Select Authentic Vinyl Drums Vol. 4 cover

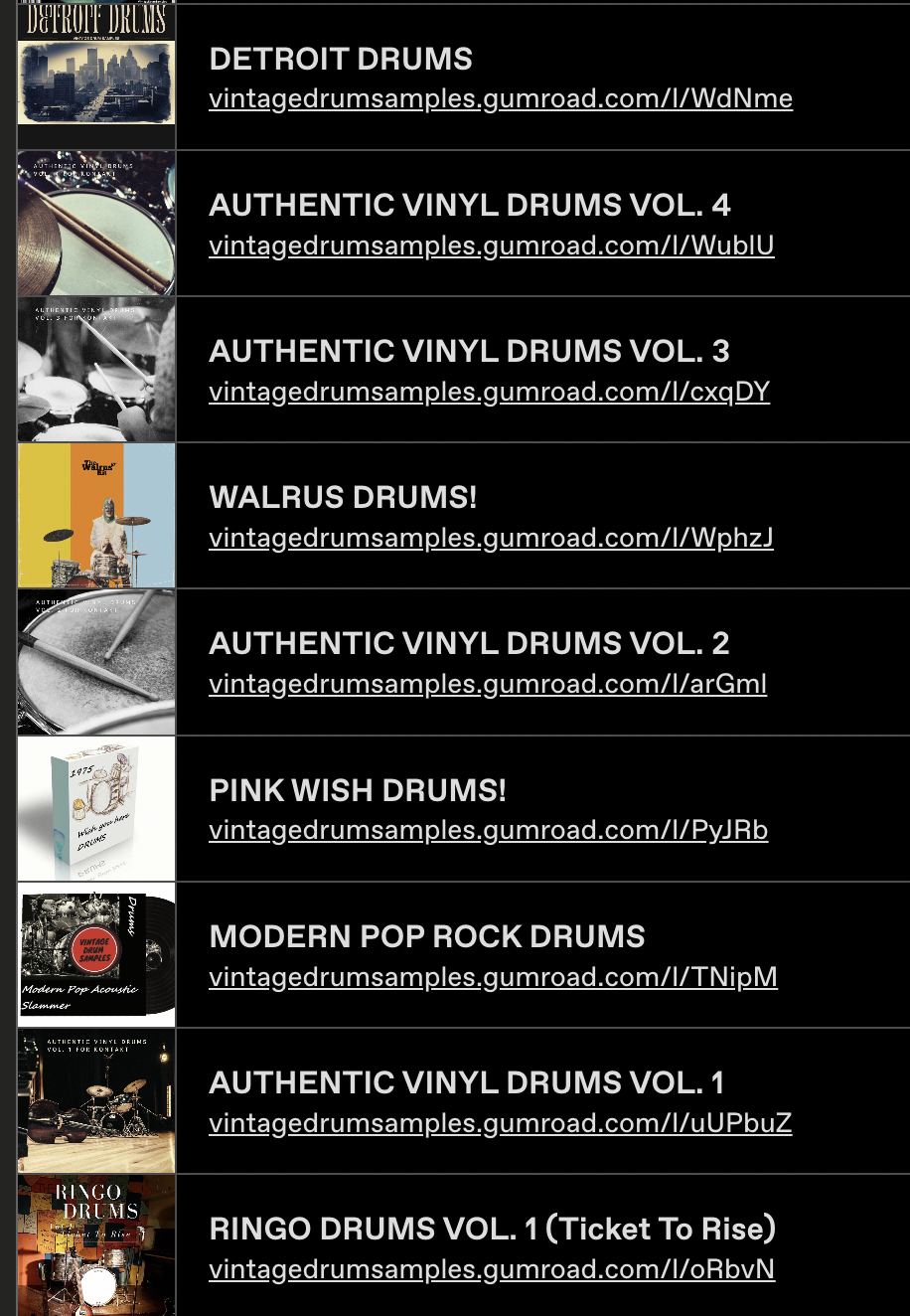coord(96,223)
